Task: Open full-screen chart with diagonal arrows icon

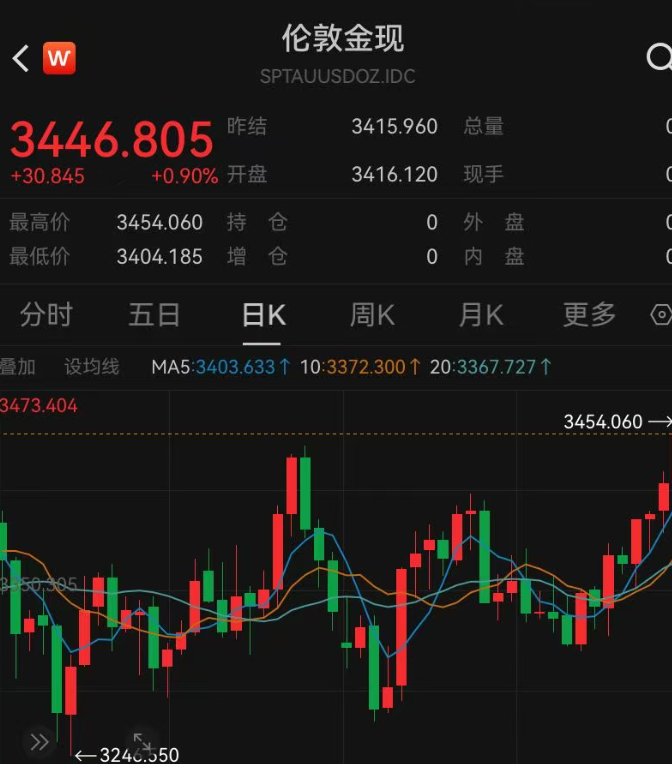Action: pyautogui.click(x=143, y=741)
